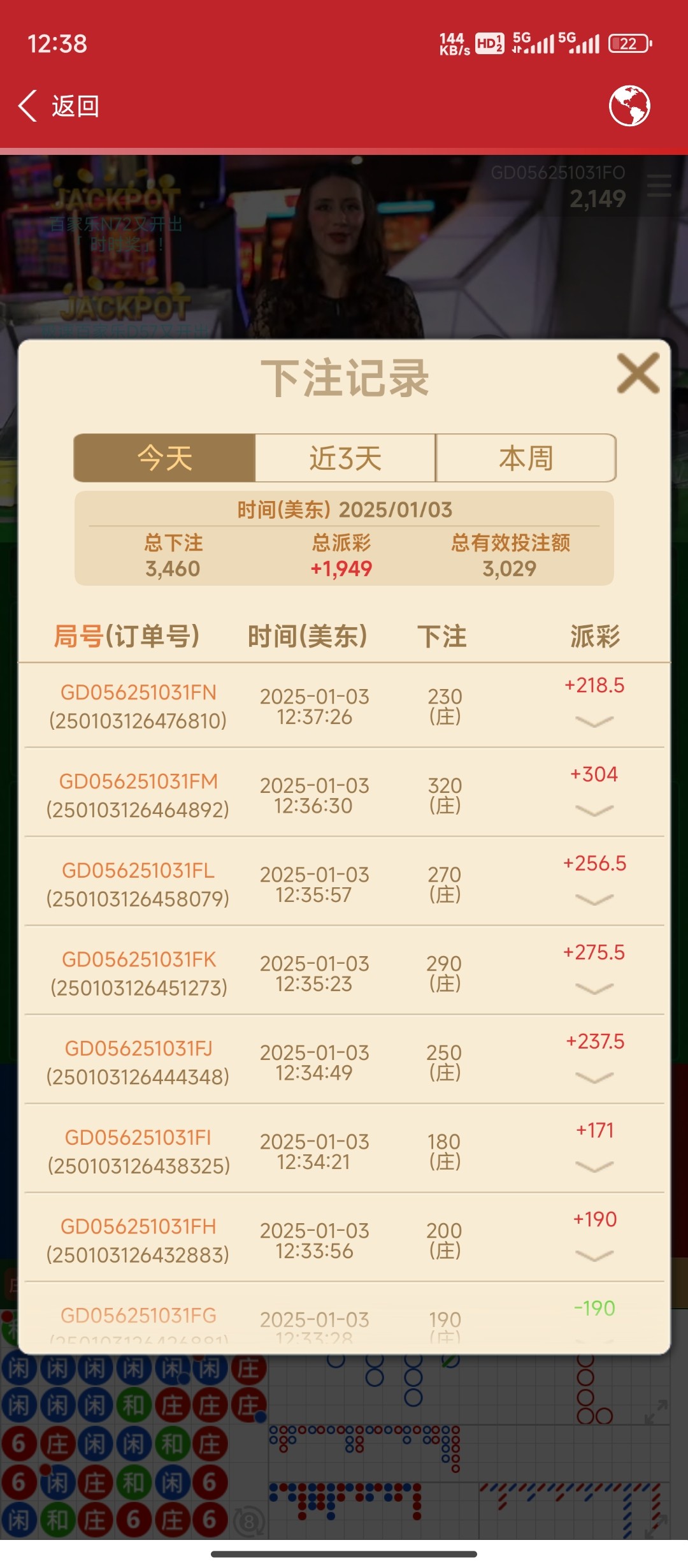Expand details for bet GD056251031FH
The width and height of the screenshot is (688, 1568).
click(594, 1256)
